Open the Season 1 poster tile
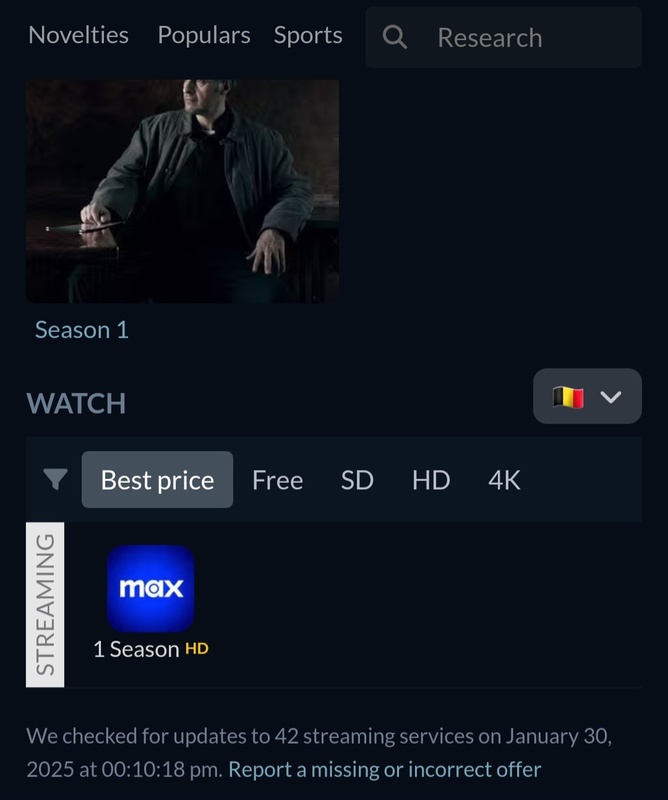This screenshot has width=668, height=800. click(182, 190)
